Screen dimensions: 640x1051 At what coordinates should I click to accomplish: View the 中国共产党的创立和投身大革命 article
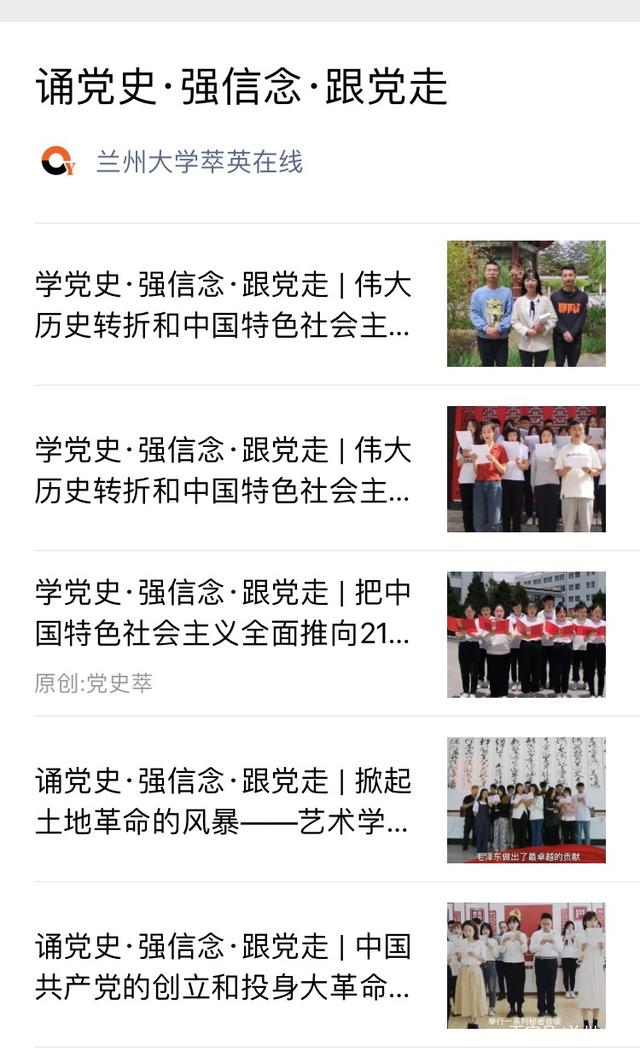point(223,966)
